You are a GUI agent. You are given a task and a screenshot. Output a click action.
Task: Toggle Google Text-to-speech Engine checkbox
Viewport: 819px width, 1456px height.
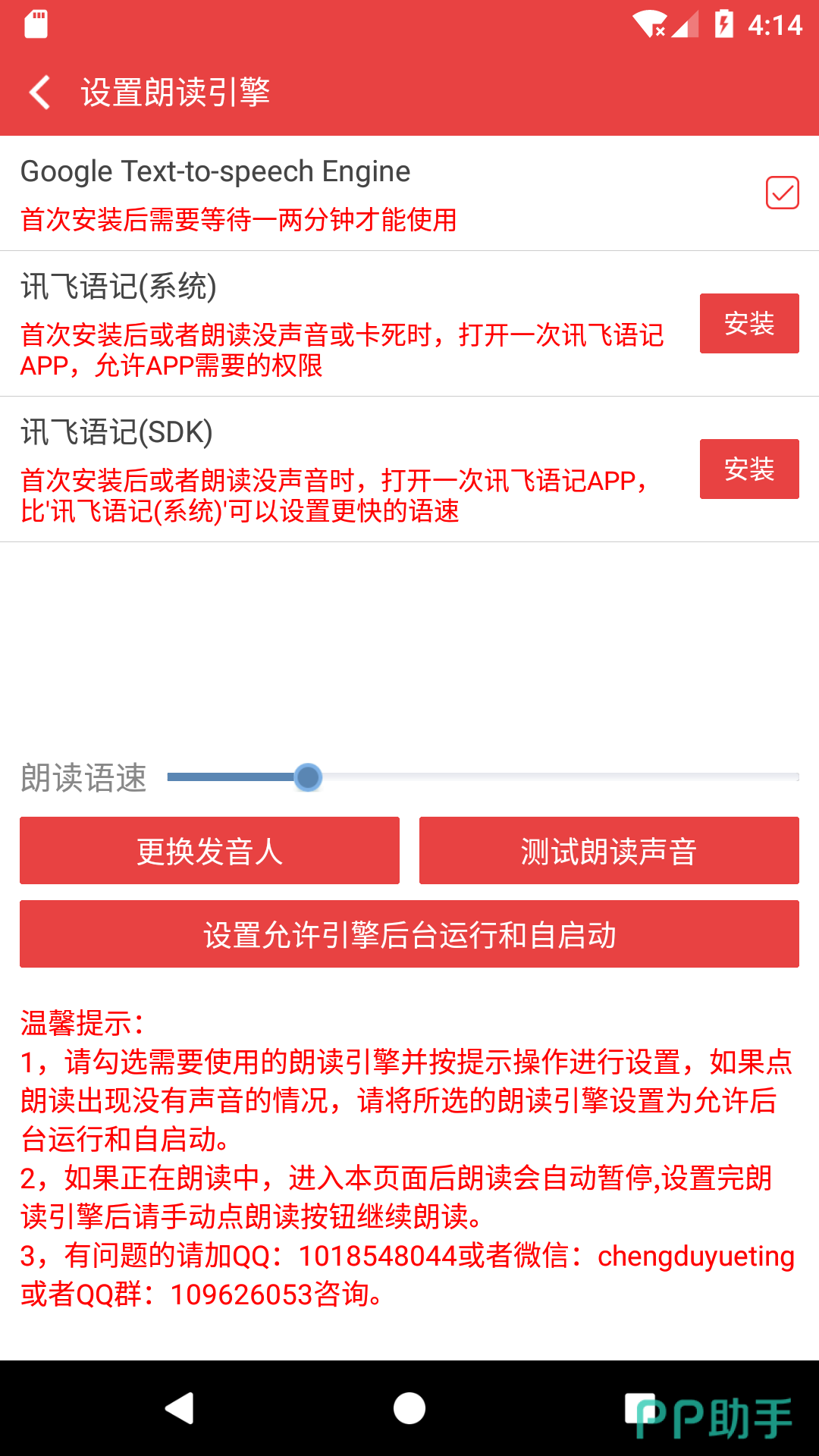coord(782,193)
